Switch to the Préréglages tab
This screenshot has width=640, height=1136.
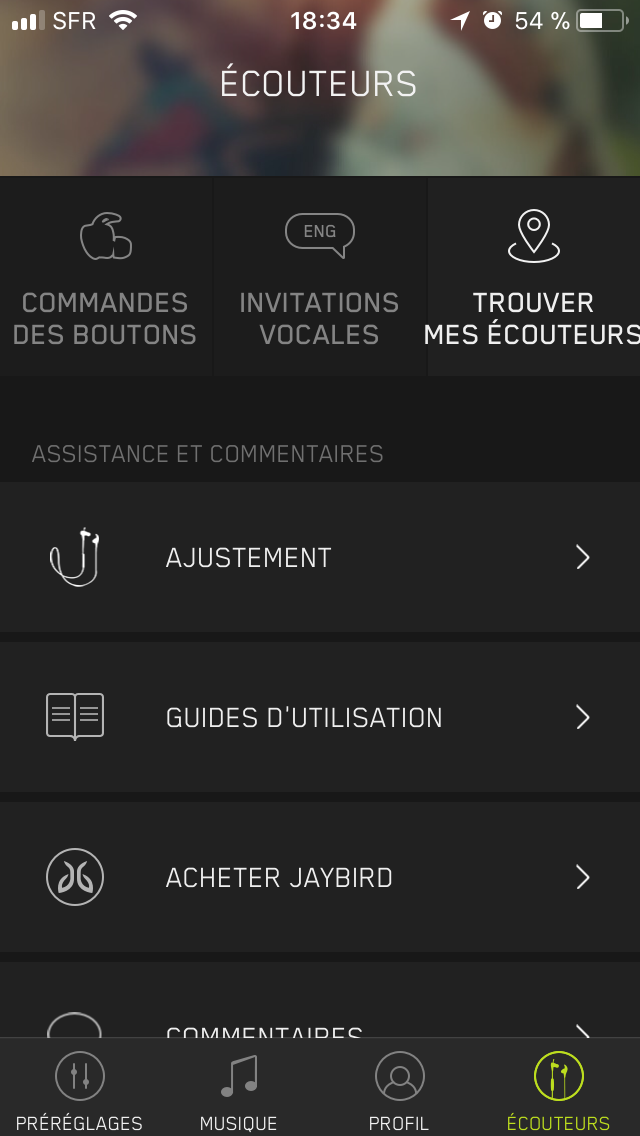tap(79, 1090)
